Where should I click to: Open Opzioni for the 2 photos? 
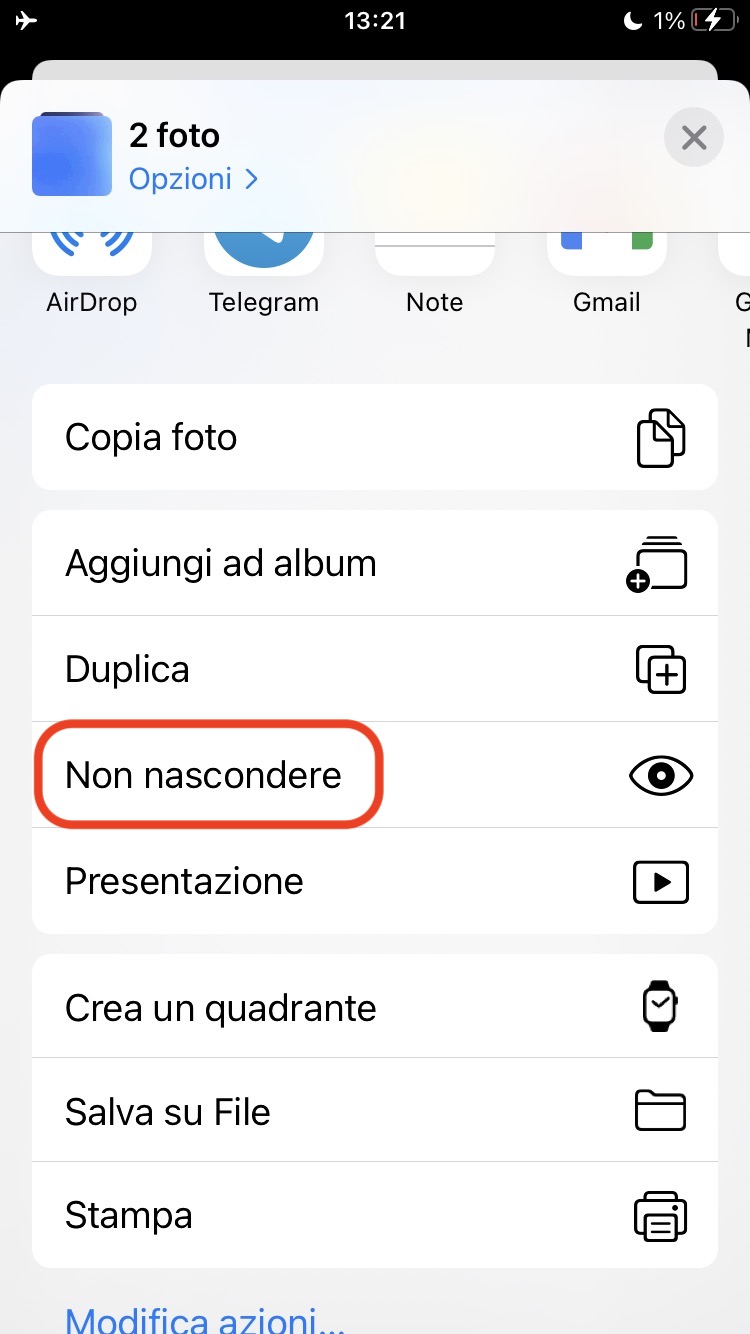[193, 179]
